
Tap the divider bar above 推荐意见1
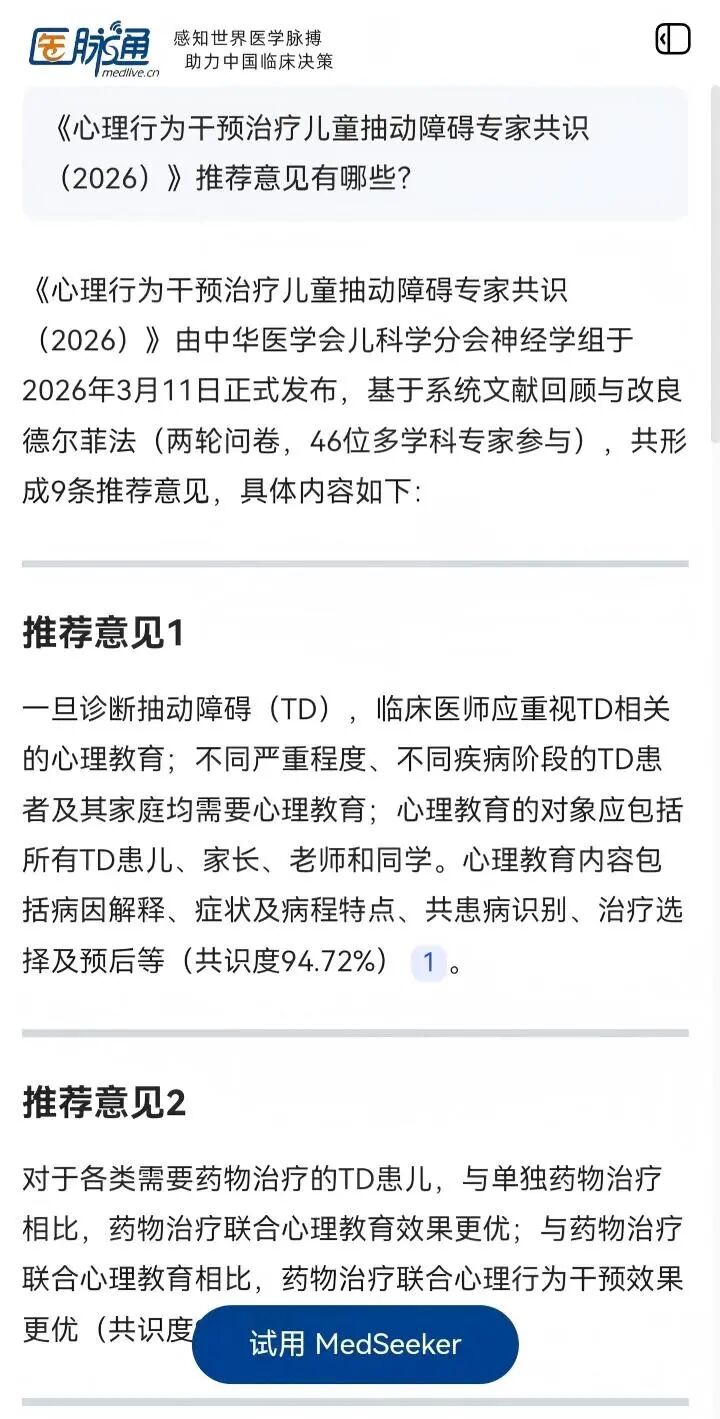360,565
